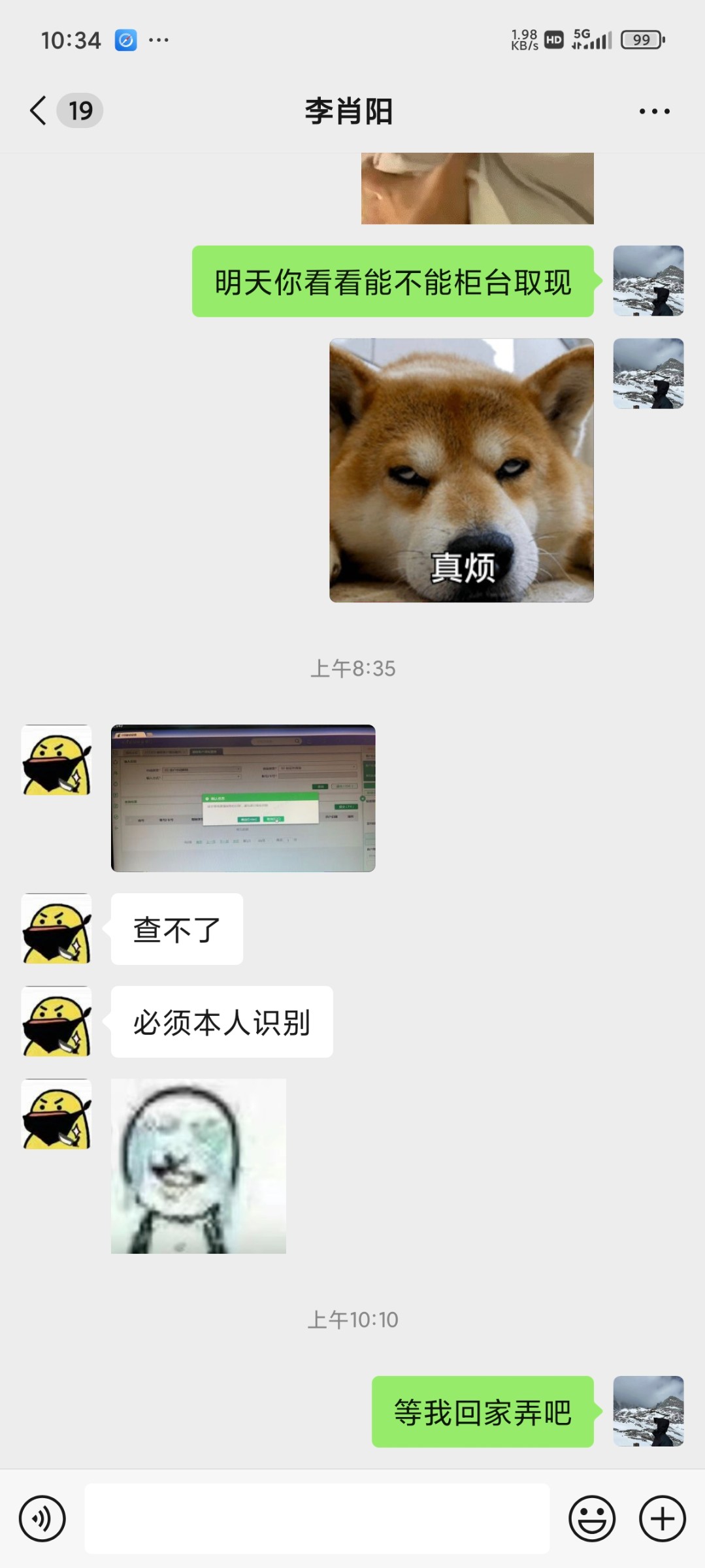This screenshot has height=1568, width=705.
Task: View the cropped image at the top
Action: 477,189
